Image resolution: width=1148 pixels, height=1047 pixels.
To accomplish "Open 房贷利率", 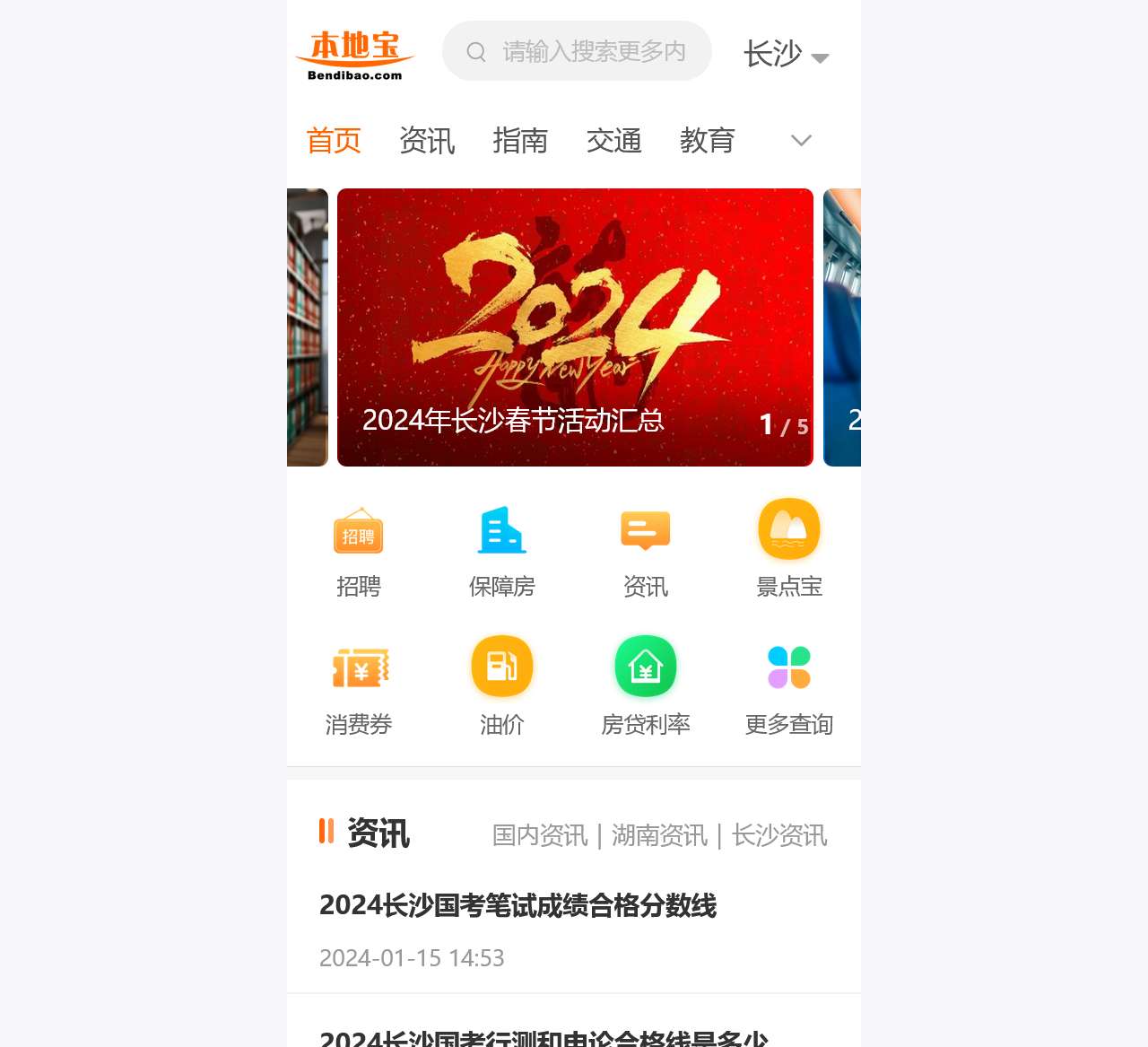I will click(646, 686).
